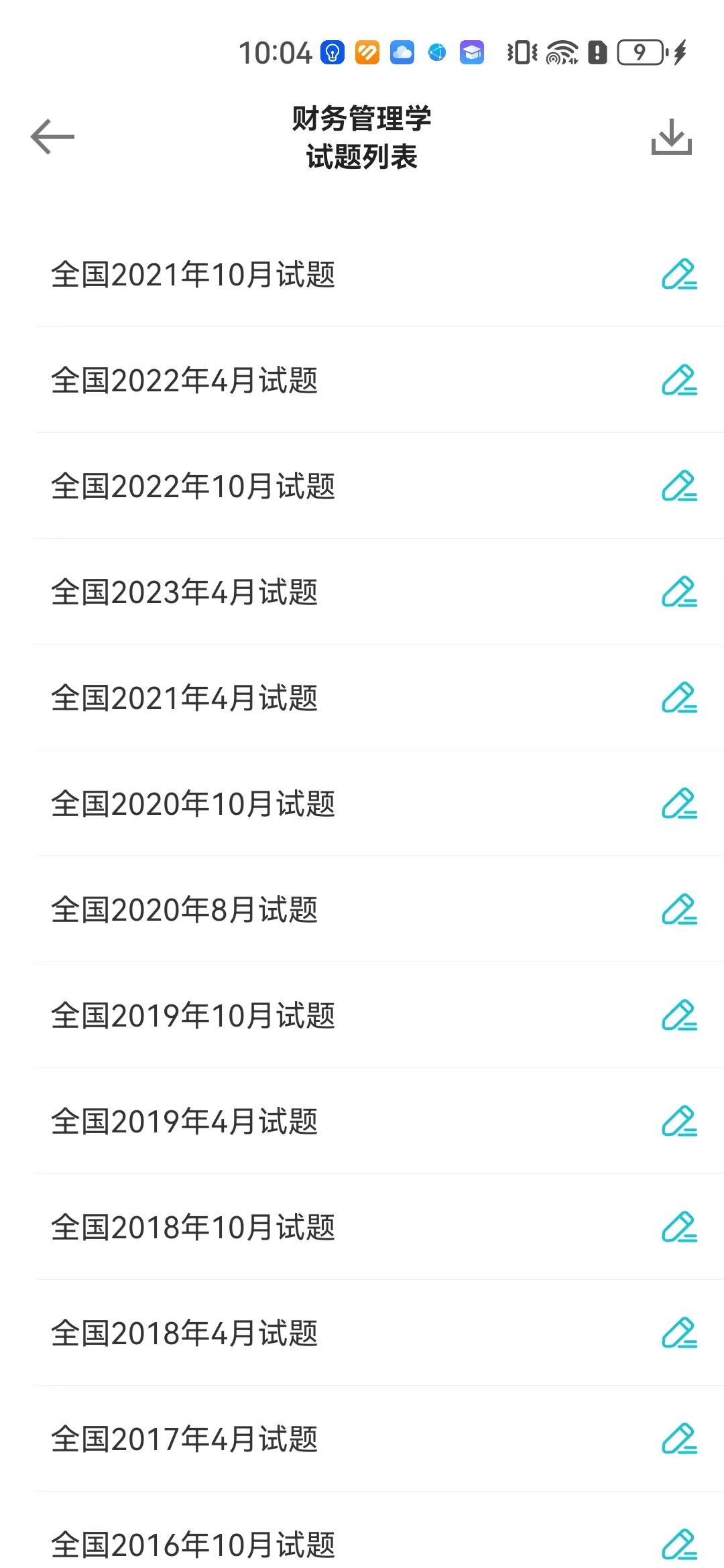
Task: Select the 全国2022年10月试题 paper
Action: point(193,486)
